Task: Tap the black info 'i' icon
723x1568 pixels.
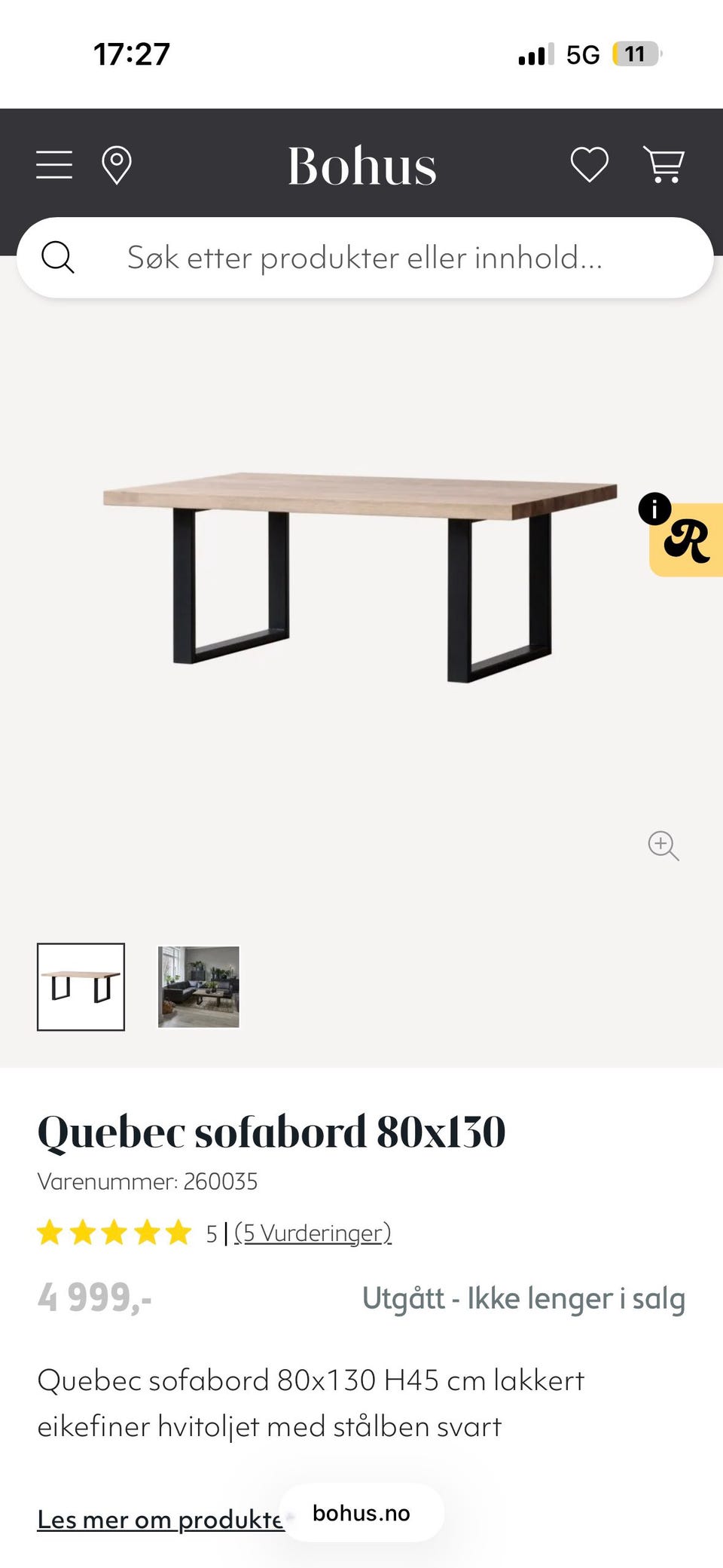Action: click(657, 506)
